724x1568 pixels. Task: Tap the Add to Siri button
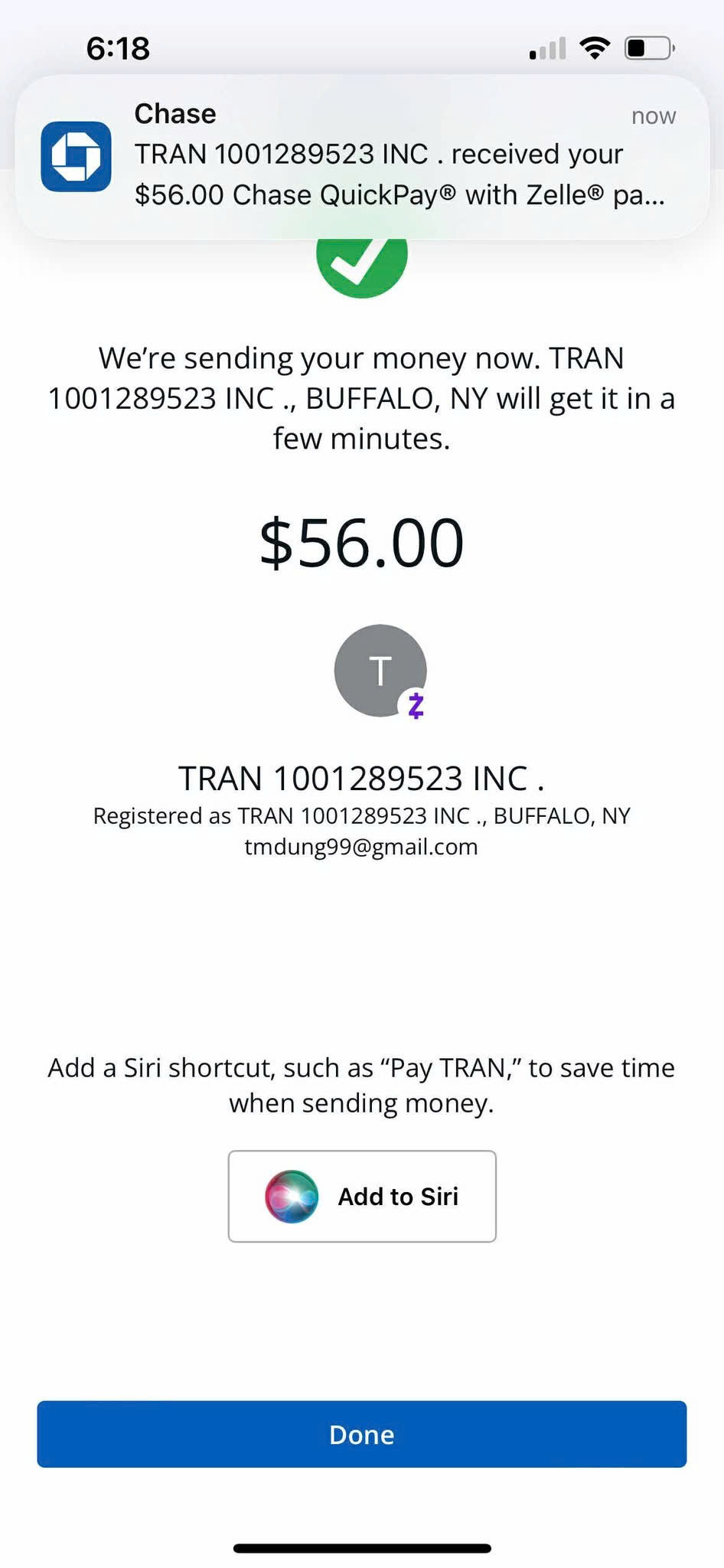(362, 1196)
